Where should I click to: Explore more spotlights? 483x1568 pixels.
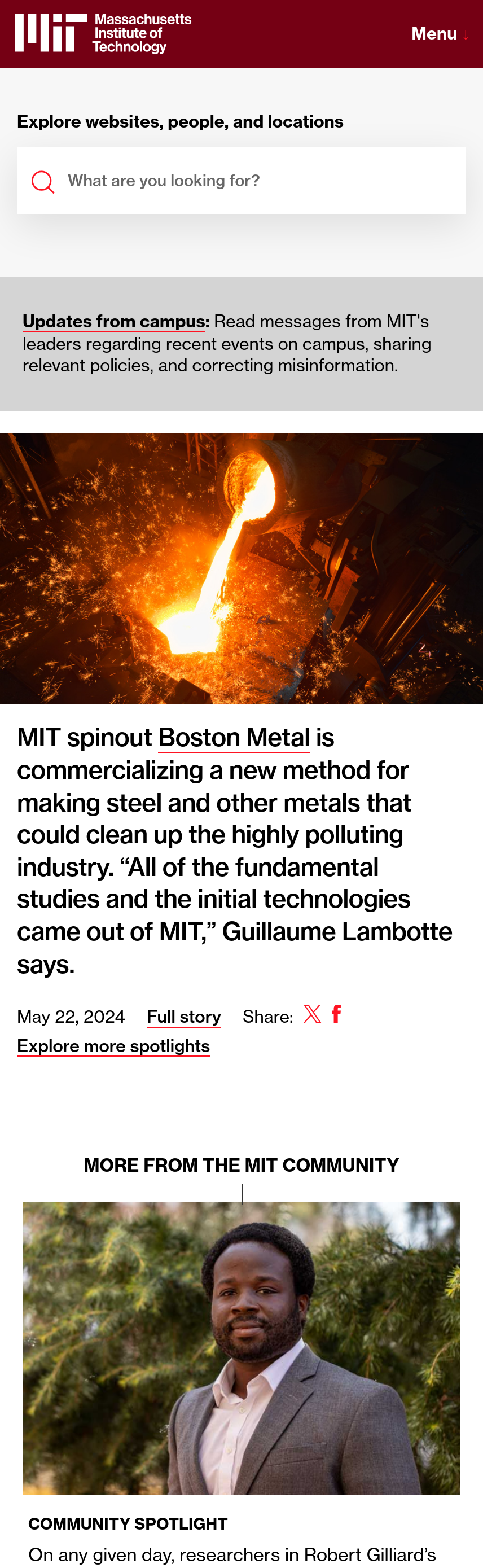(x=113, y=1046)
